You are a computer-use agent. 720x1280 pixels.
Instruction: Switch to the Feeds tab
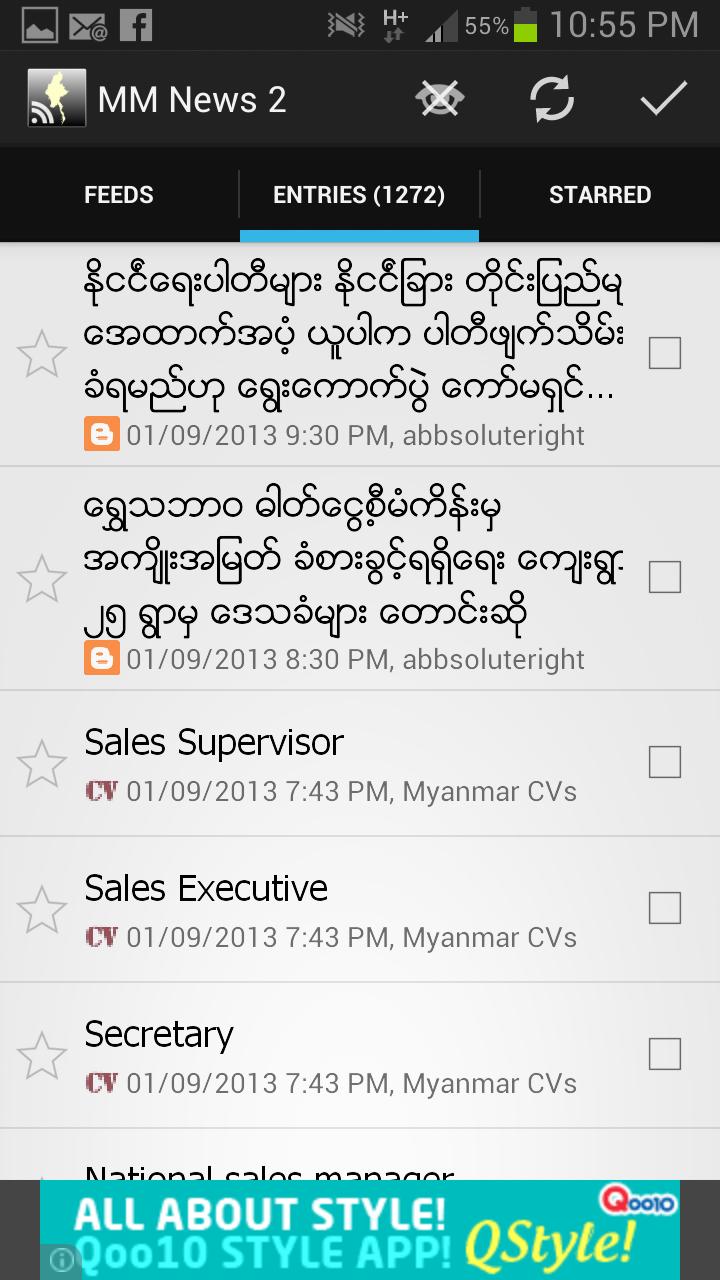[119, 195]
